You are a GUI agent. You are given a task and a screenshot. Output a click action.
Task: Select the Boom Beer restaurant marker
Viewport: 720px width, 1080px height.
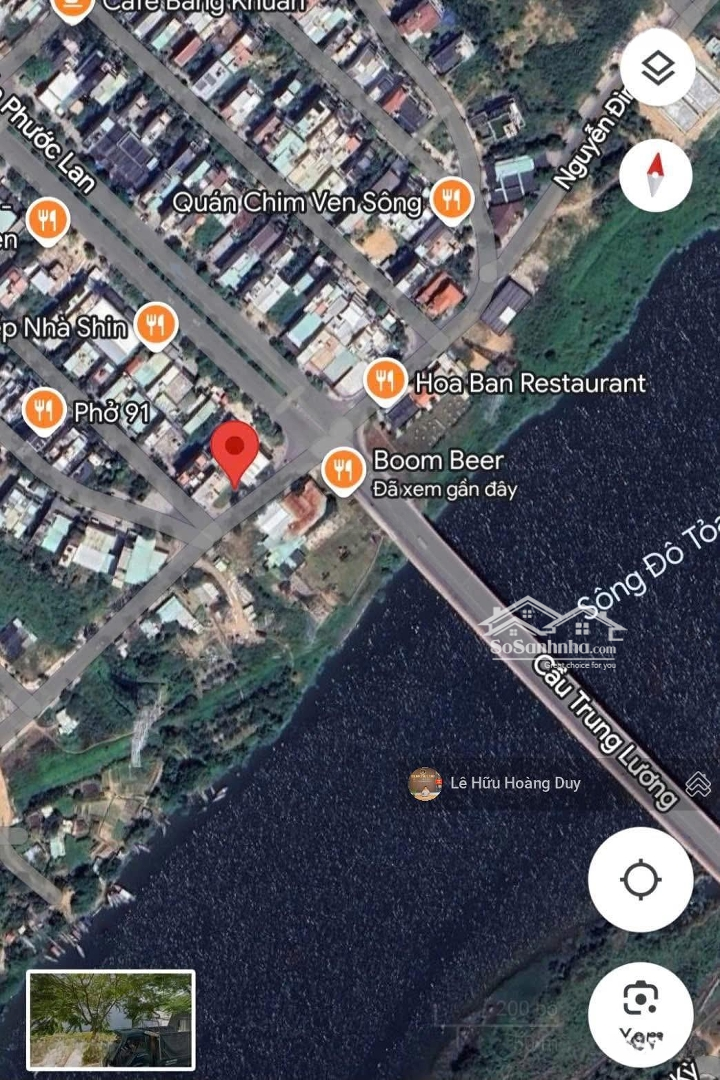[343, 470]
